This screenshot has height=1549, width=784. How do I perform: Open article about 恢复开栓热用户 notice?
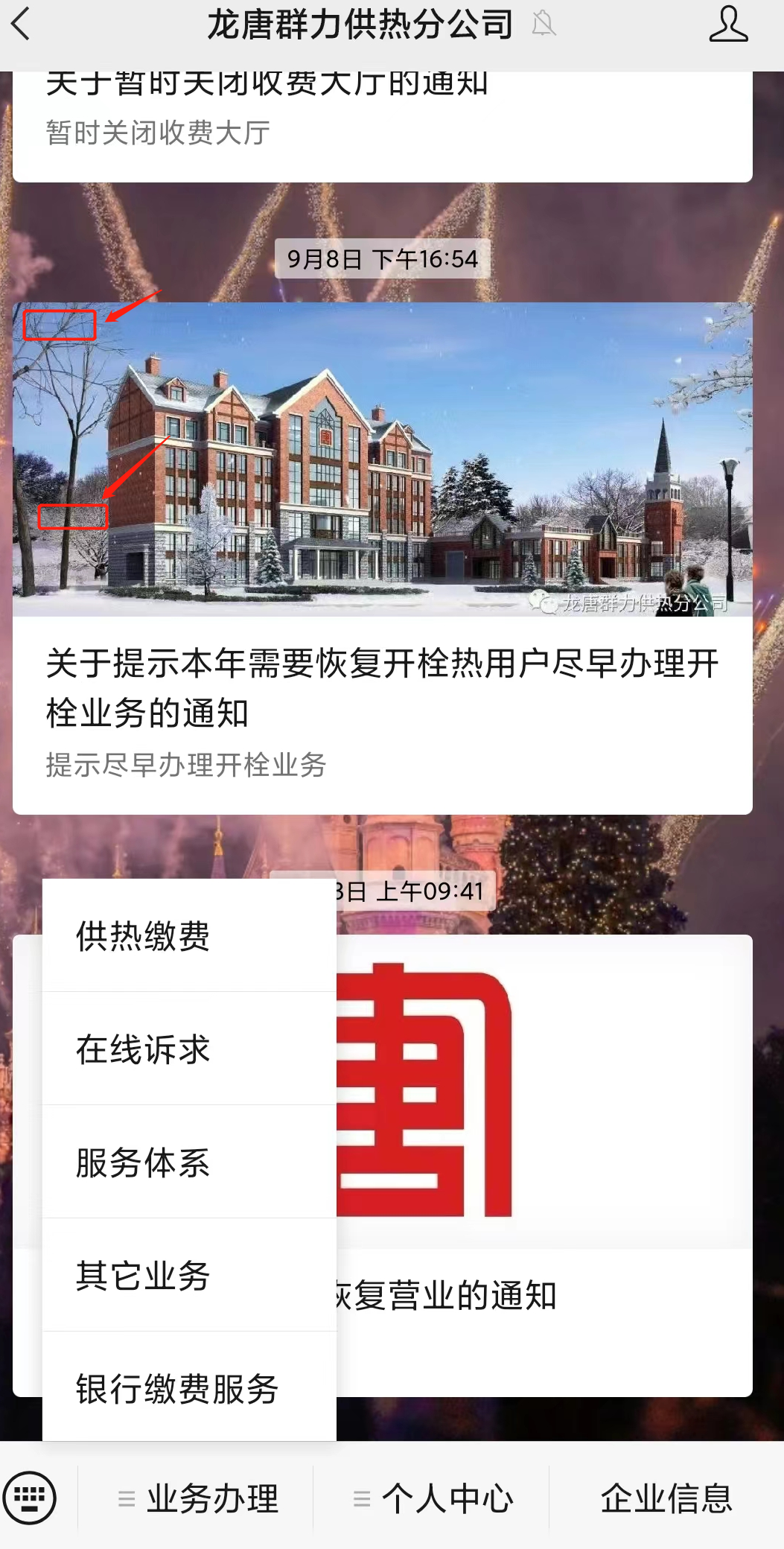(382, 688)
